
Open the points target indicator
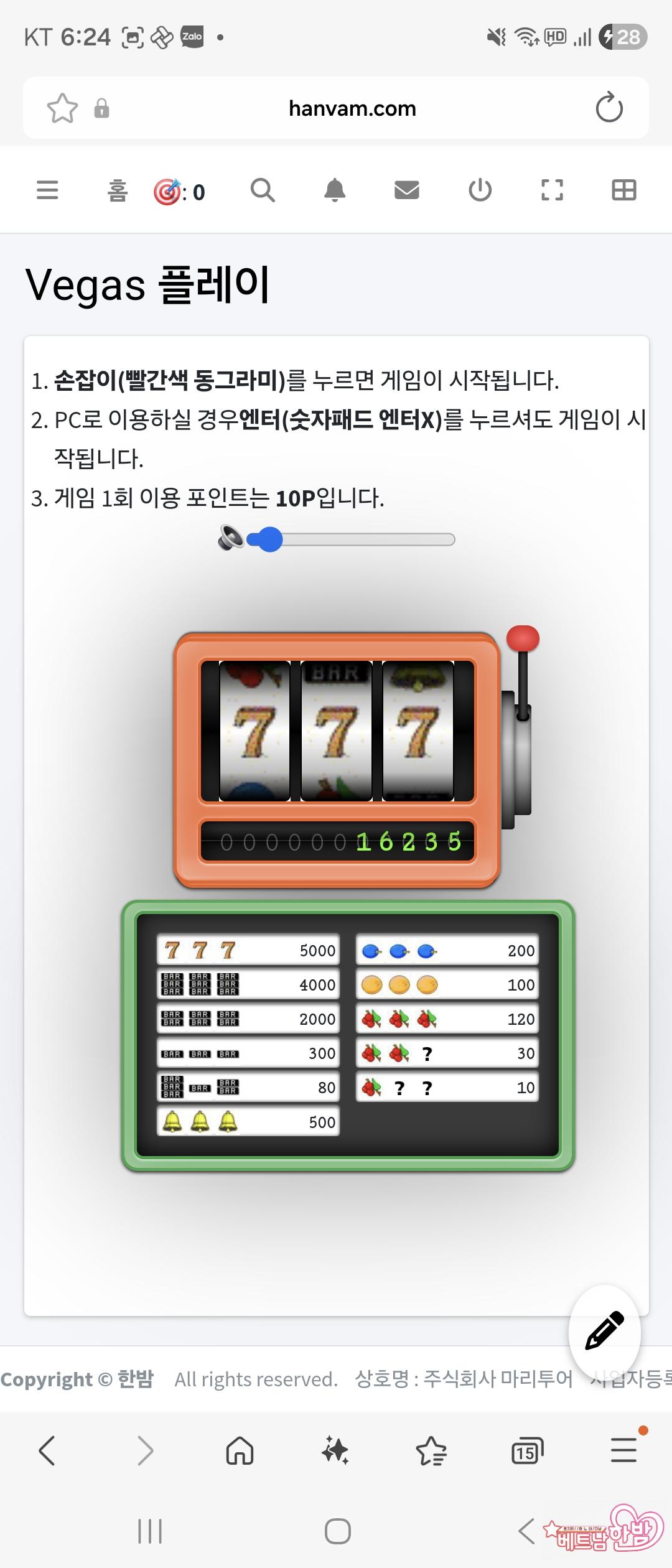coord(179,192)
